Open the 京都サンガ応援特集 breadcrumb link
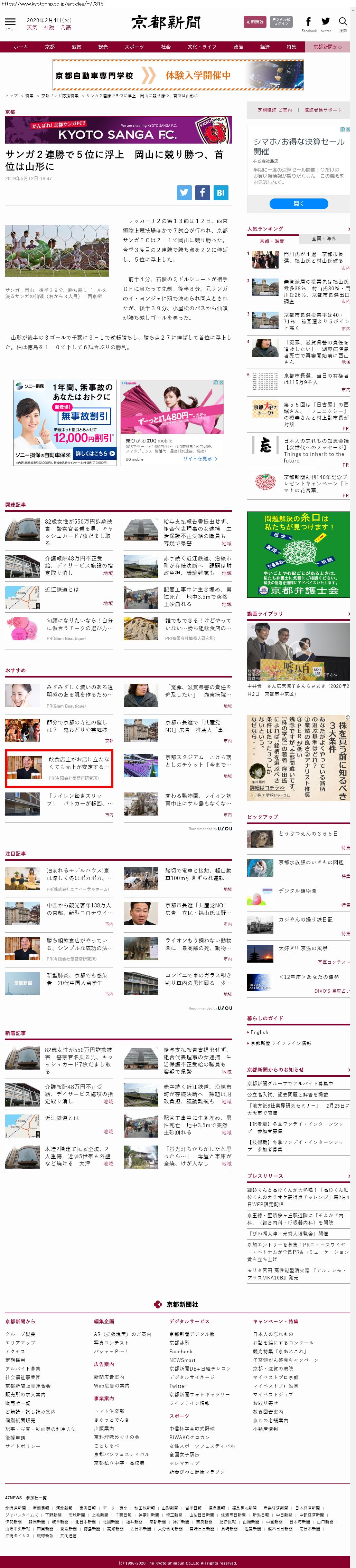 tap(60, 96)
